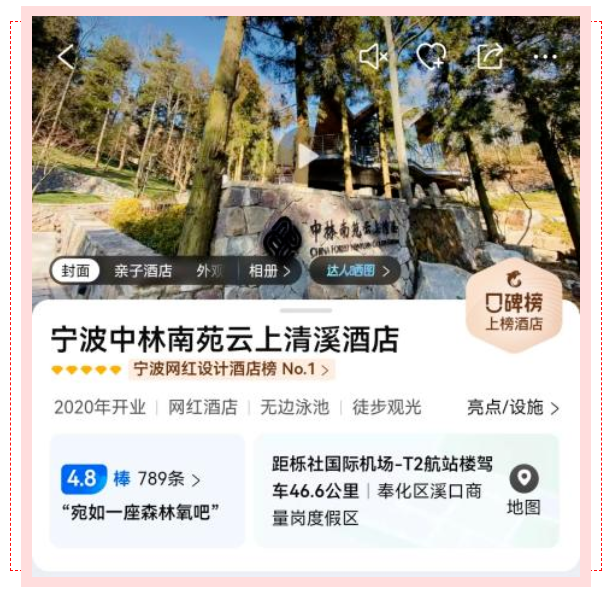Select the 封面 photo tab
The width and height of the screenshot is (613, 598).
point(76,271)
